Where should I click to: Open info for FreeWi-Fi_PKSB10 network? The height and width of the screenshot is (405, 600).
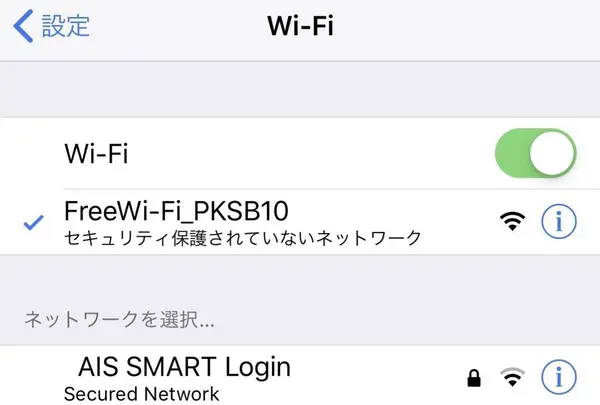coord(559,222)
